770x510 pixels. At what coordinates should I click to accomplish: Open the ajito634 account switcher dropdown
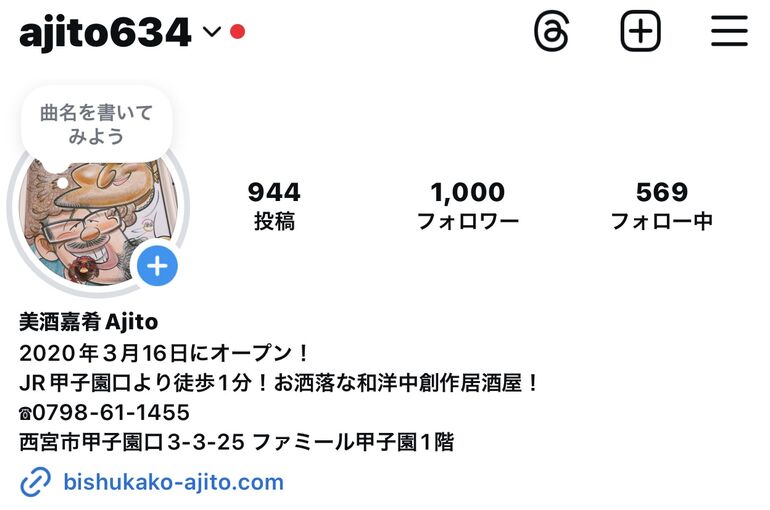(211, 32)
